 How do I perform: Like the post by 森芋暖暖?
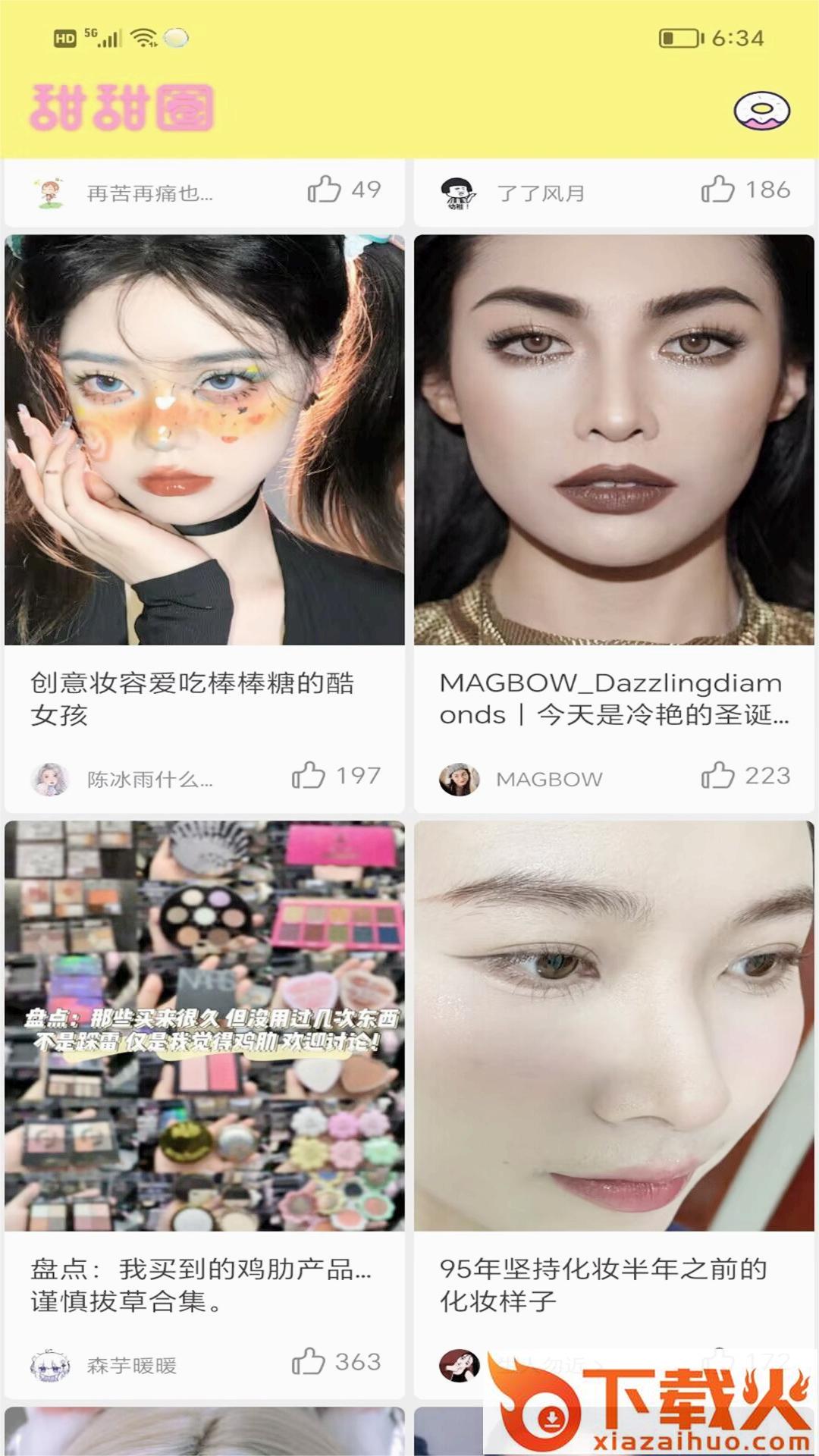(309, 1361)
